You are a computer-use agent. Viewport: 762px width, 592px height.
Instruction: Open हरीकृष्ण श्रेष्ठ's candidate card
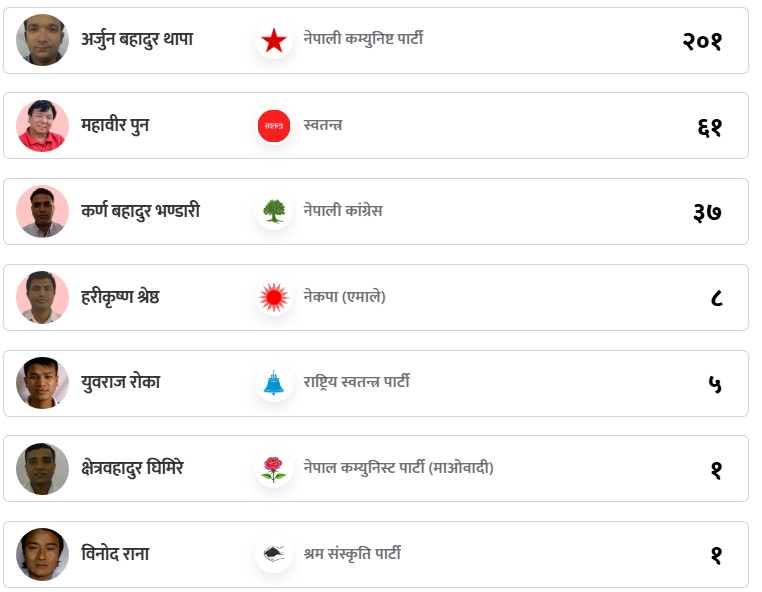click(x=375, y=297)
